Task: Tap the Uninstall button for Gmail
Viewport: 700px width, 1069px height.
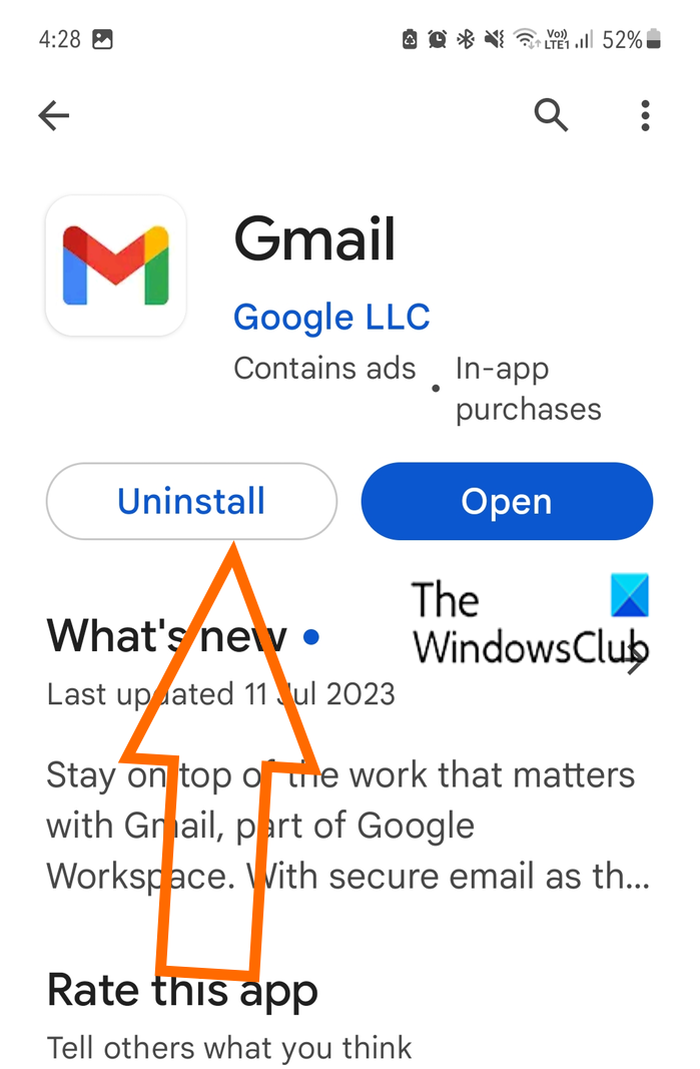Action: (191, 501)
